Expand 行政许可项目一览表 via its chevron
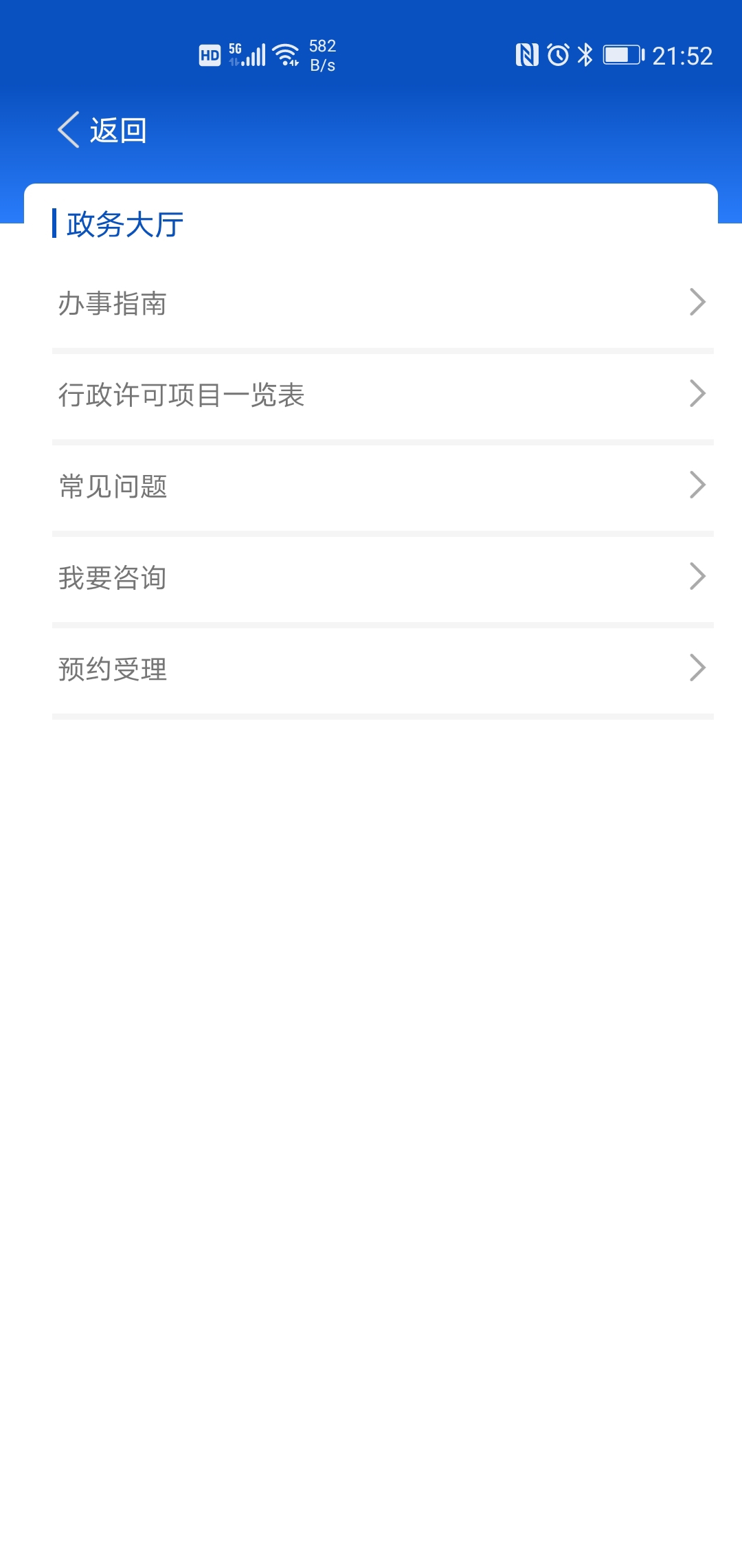The image size is (742, 1568). 698,394
